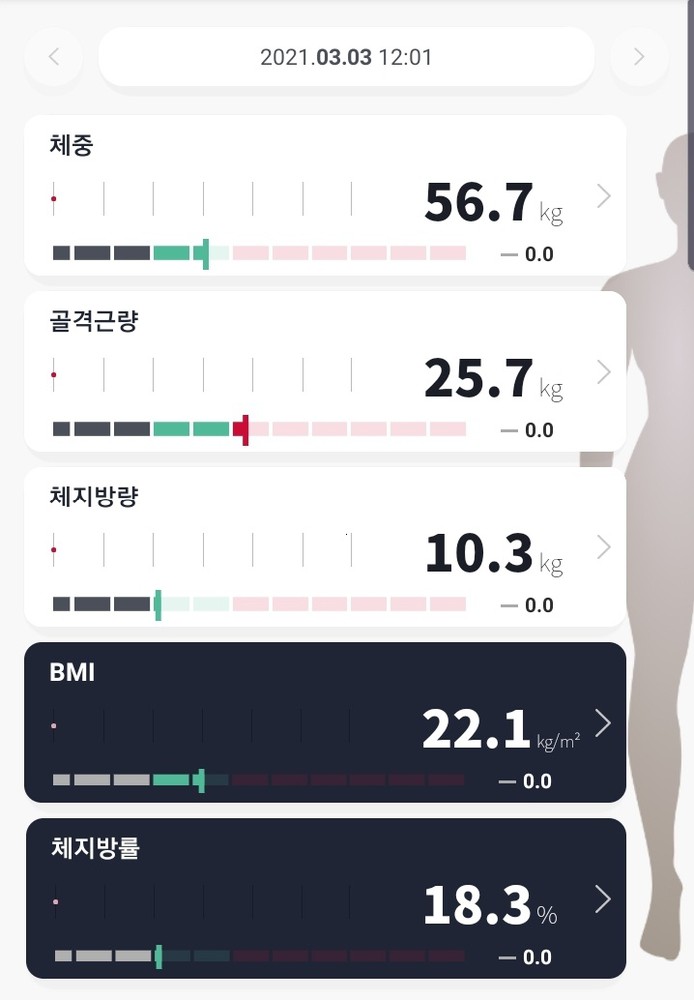This screenshot has width=694, height=1000.
Task: Open the date selector 2021.03.03 12:01
Action: click(x=346, y=57)
